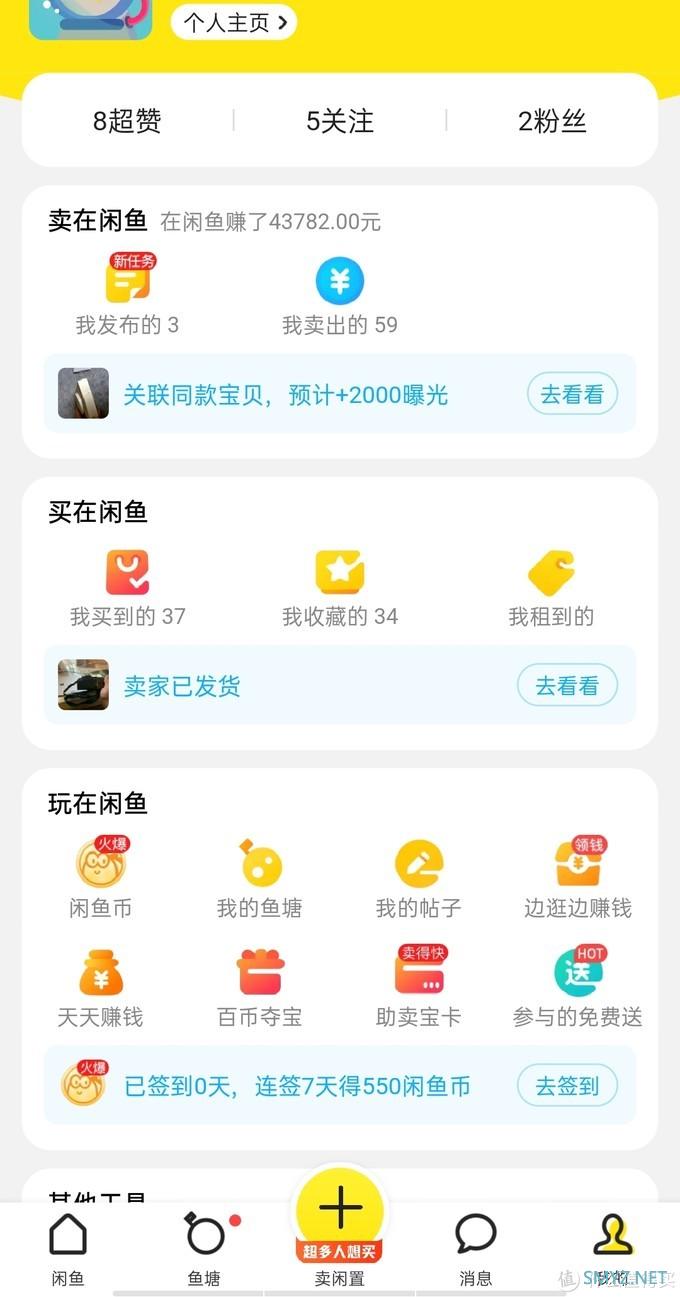680x1297 pixels.
Task: View 我卖出的 sold items
Action: pos(340,296)
